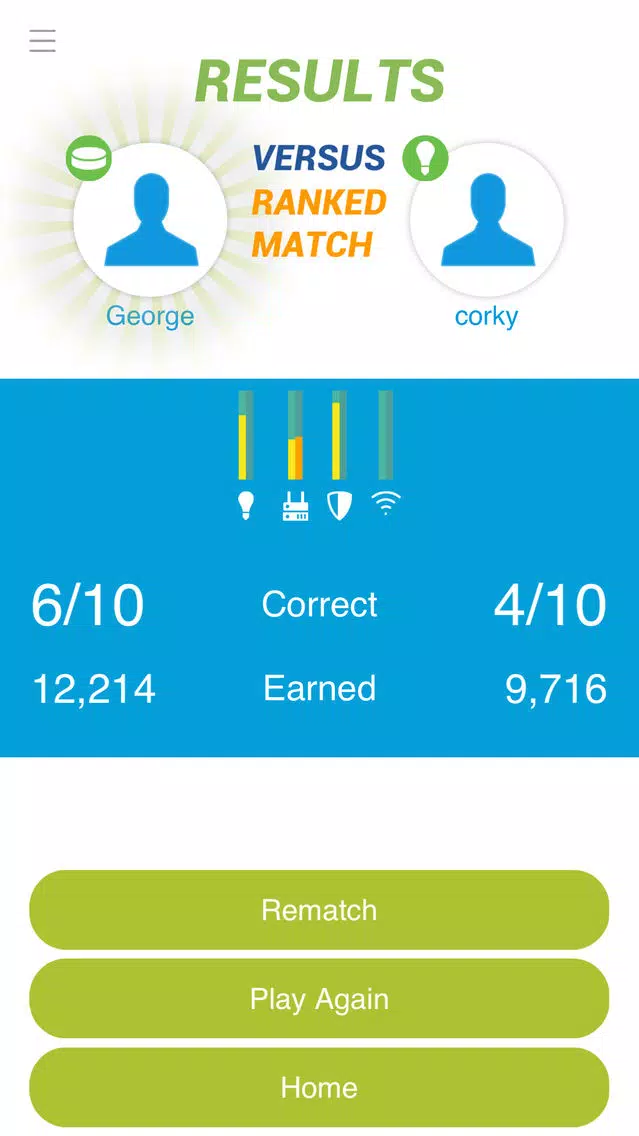
Task: Open corky's profile avatar
Action: coord(487,220)
